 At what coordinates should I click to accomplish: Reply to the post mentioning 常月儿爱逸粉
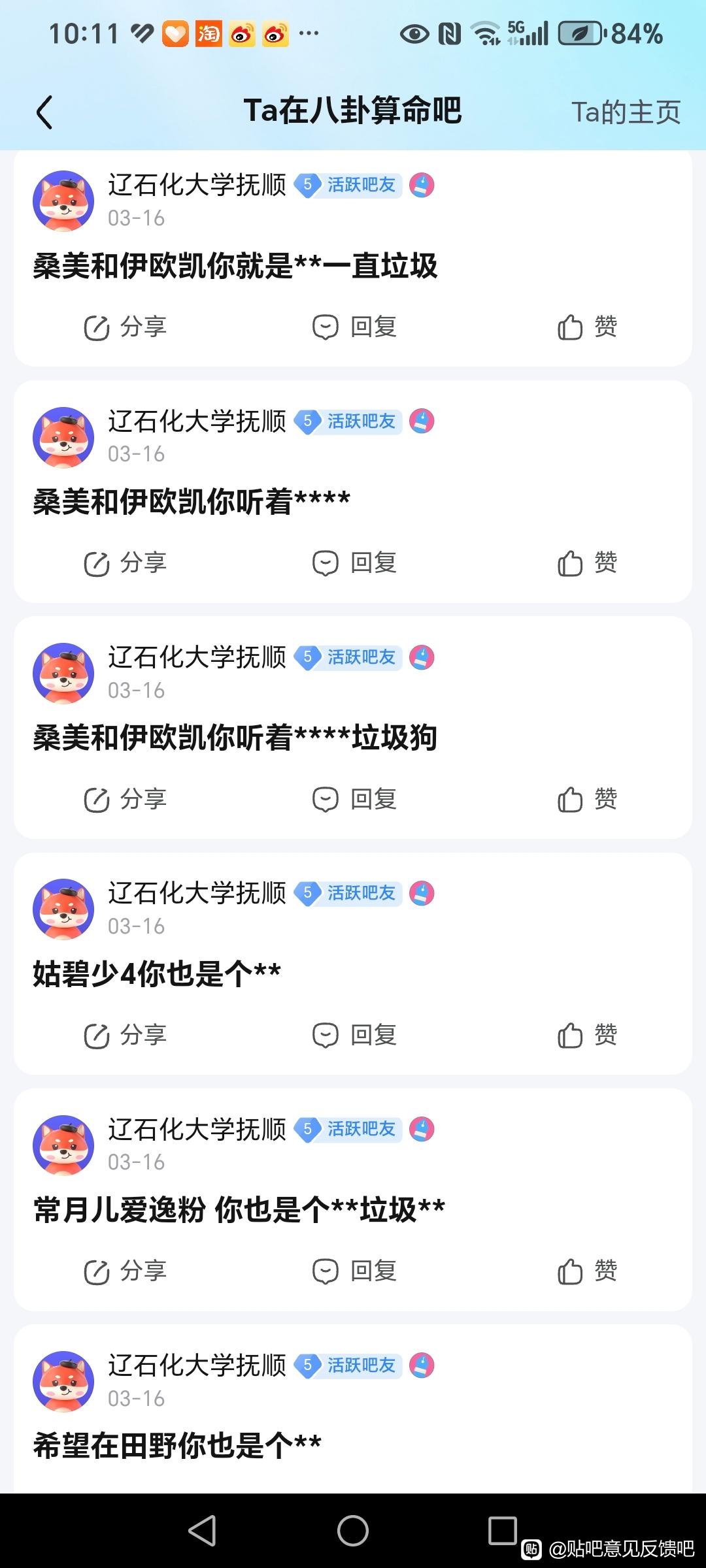(354, 1271)
